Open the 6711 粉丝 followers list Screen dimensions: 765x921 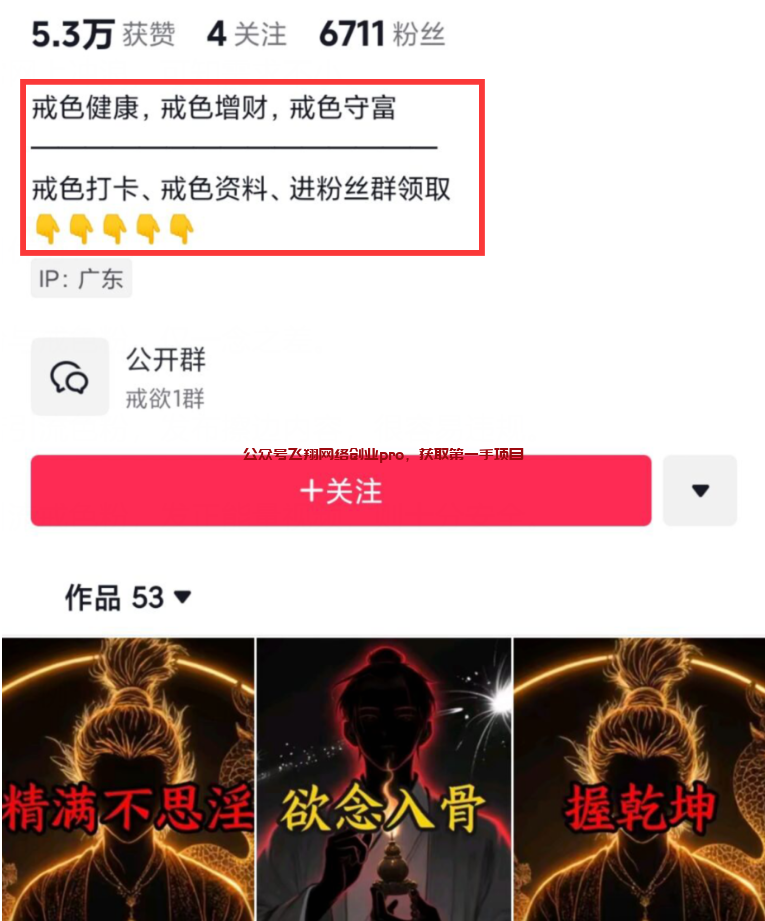tap(382, 35)
